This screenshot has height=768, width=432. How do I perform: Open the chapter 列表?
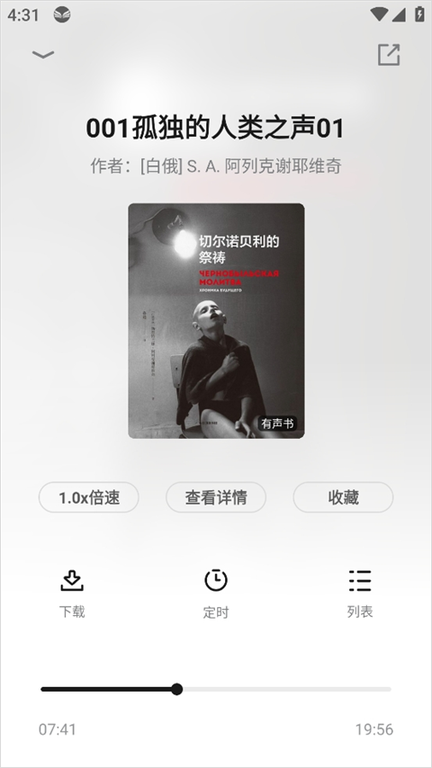pos(360,594)
